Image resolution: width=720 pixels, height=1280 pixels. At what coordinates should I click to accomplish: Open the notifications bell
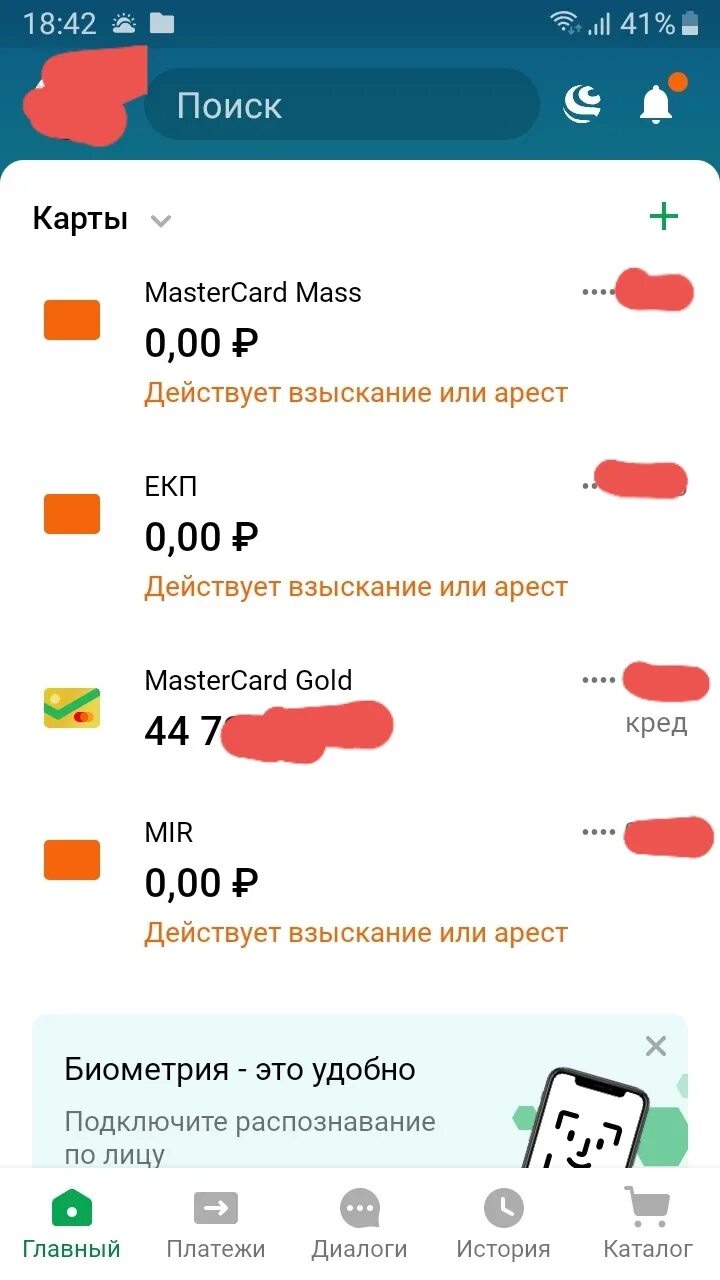(656, 103)
